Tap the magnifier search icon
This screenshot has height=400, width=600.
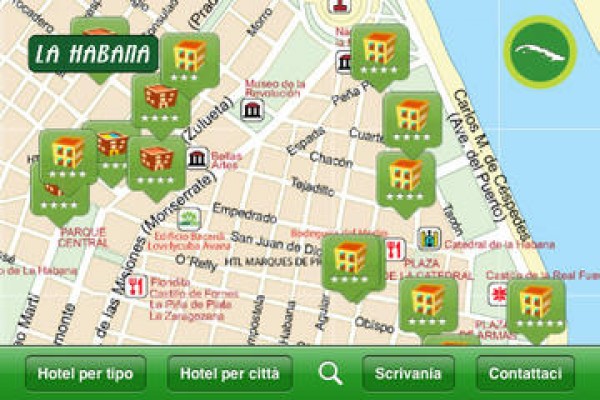330,374
